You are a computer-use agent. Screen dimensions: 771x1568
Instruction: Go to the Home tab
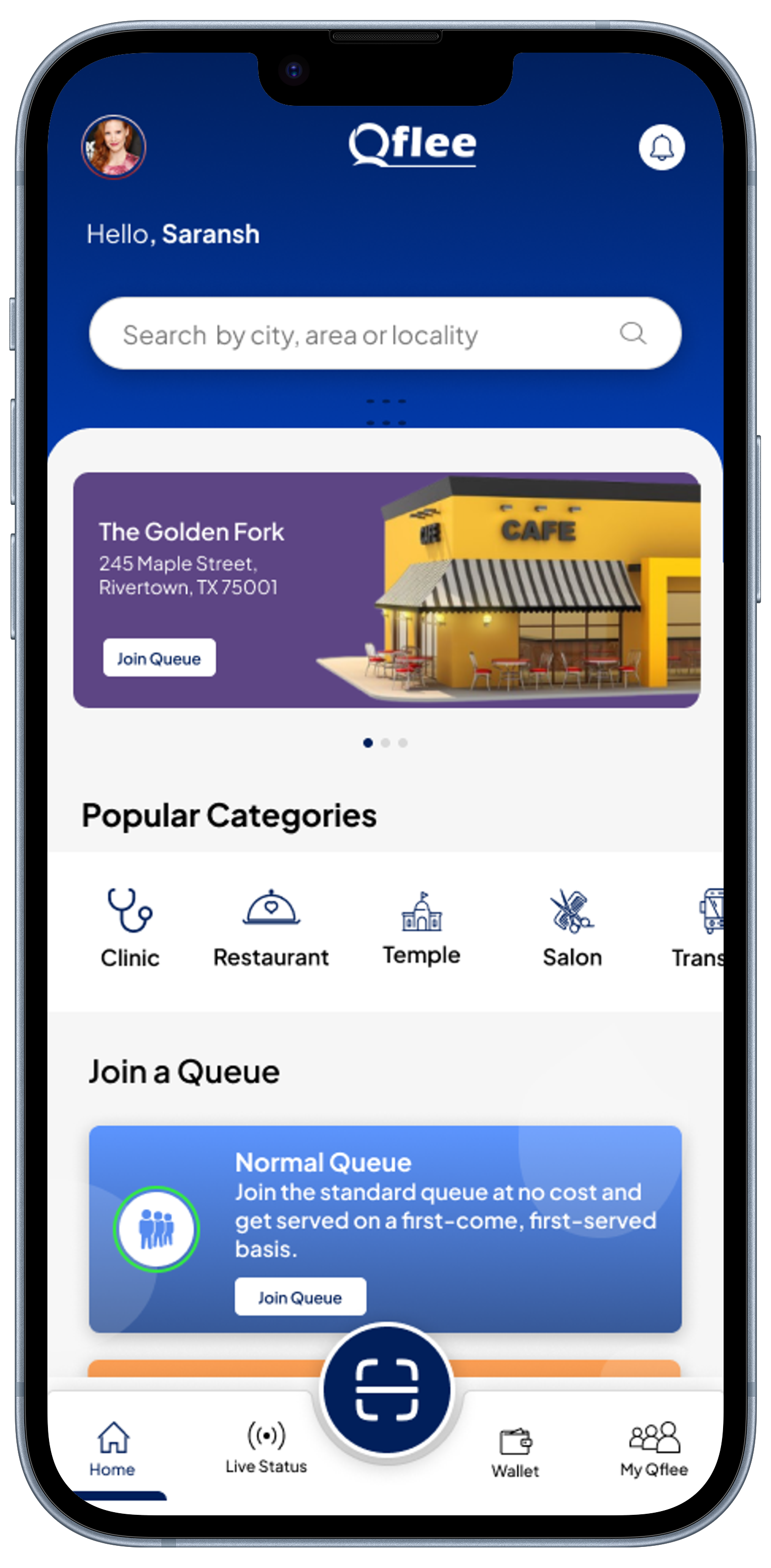point(113,1448)
